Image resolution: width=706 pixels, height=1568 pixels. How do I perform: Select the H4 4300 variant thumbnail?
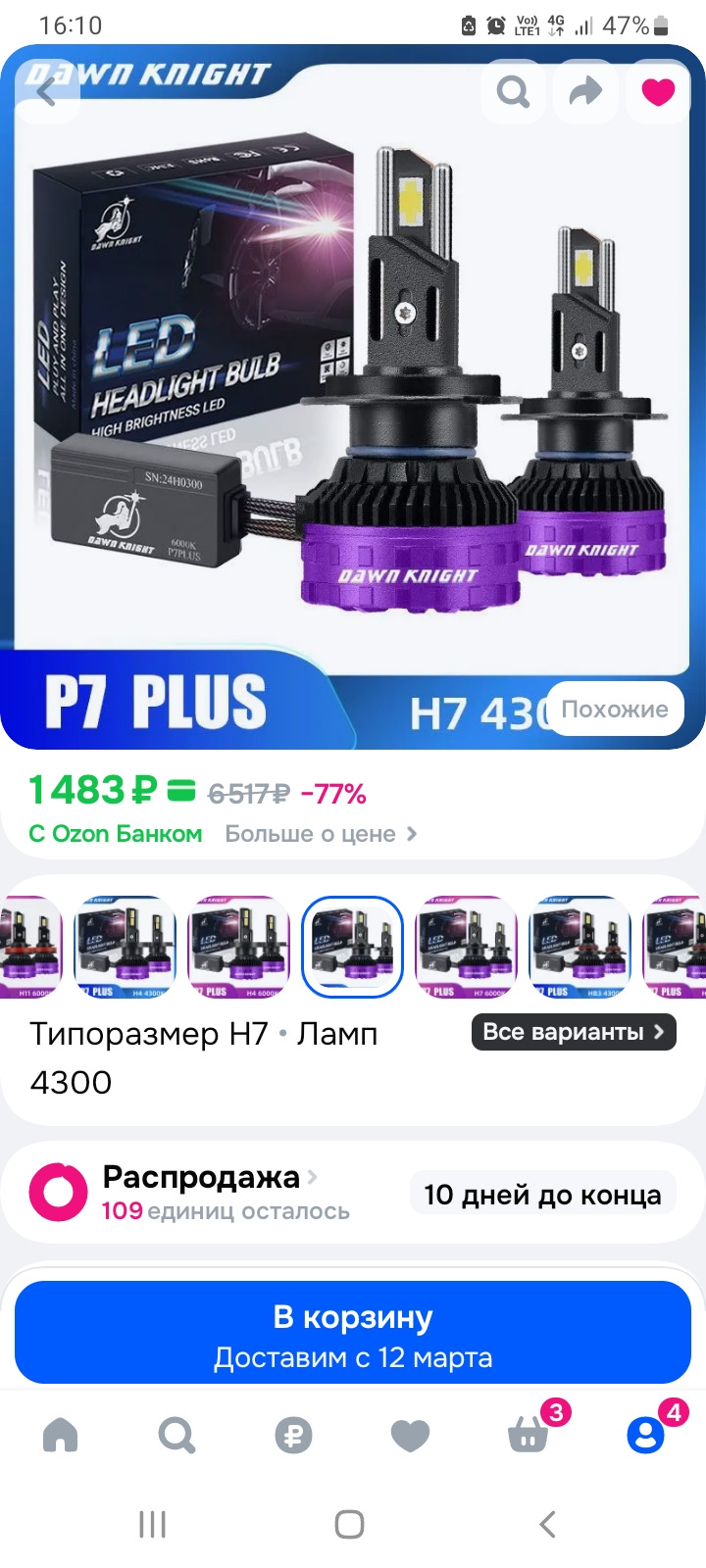pos(126,947)
